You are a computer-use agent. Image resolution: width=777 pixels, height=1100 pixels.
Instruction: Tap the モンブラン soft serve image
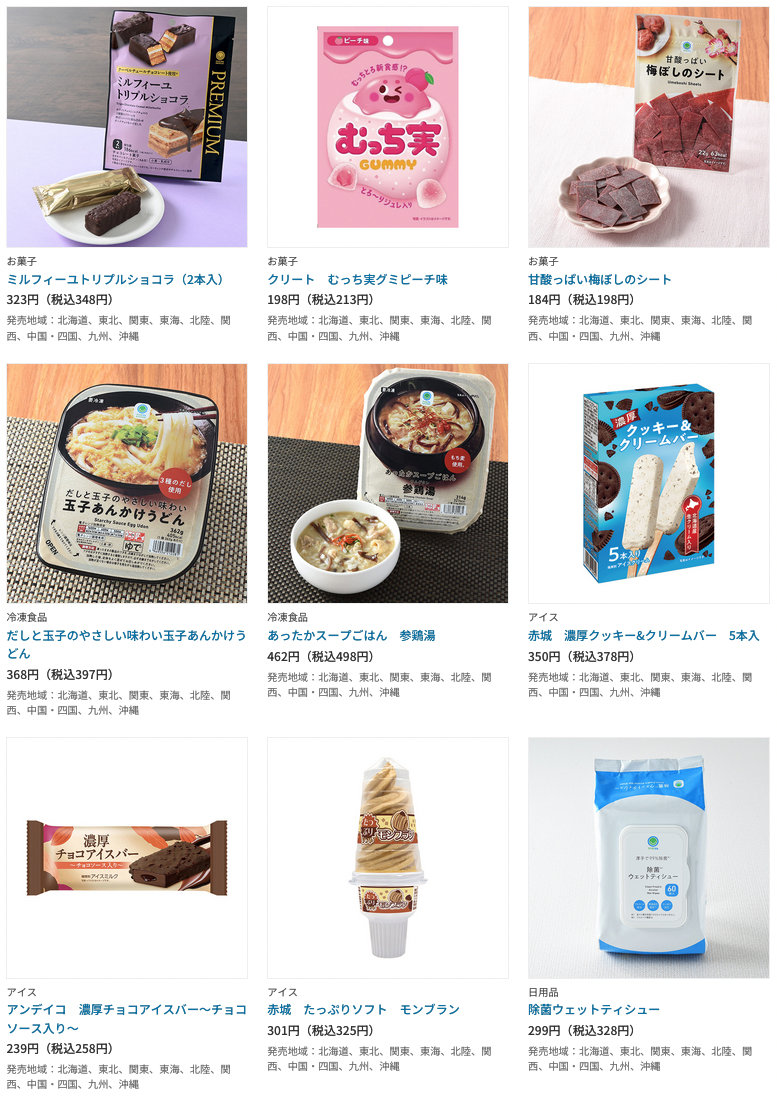[x=388, y=857]
